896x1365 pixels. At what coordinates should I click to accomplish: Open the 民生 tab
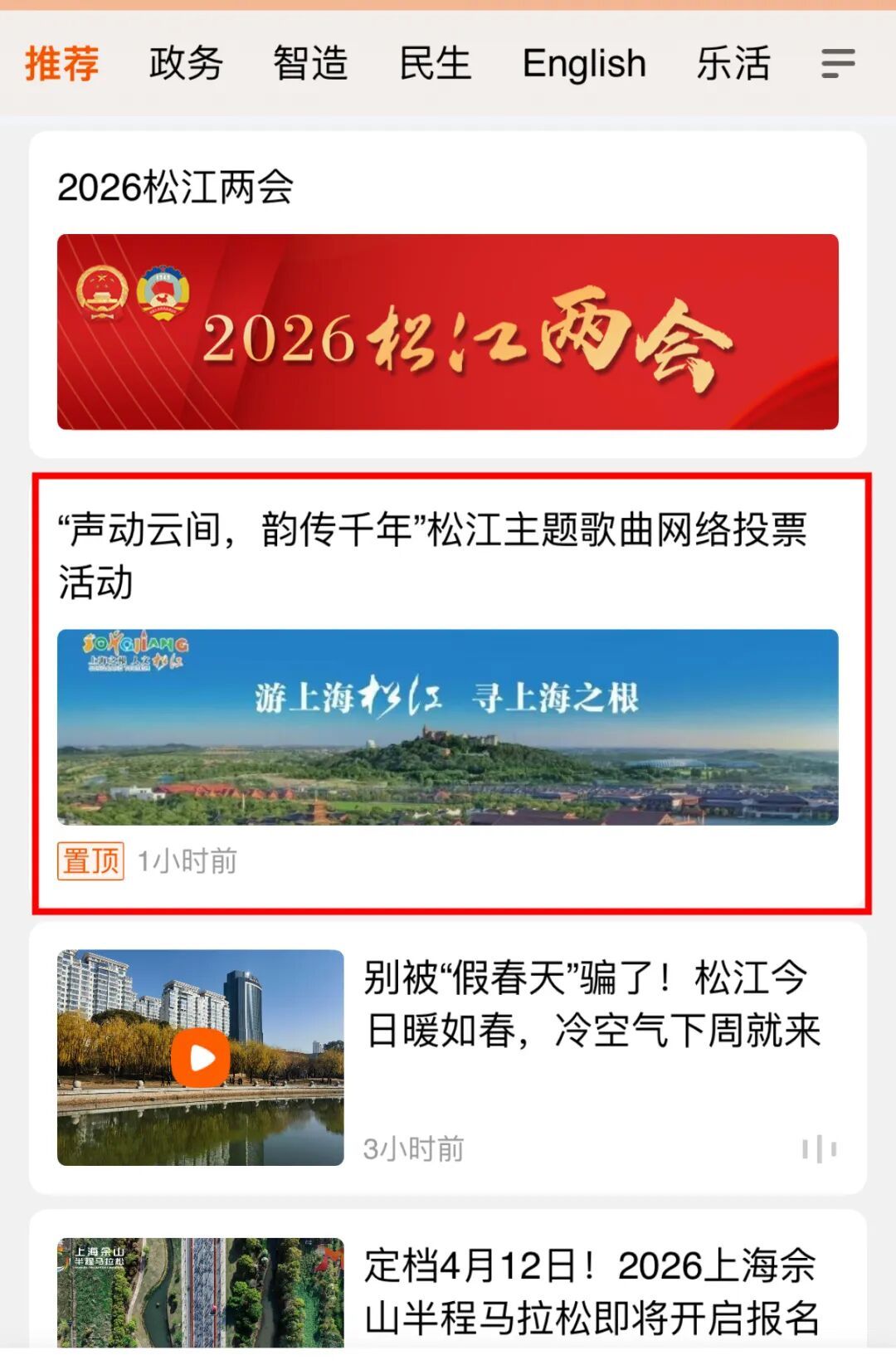[435, 64]
